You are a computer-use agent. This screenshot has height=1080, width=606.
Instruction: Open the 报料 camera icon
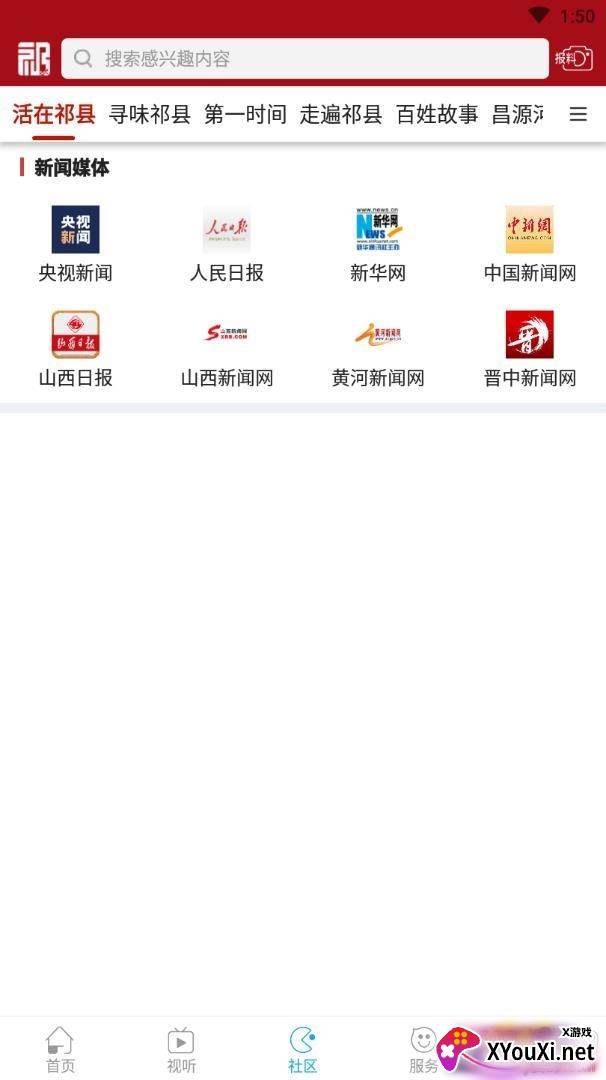[574, 59]
